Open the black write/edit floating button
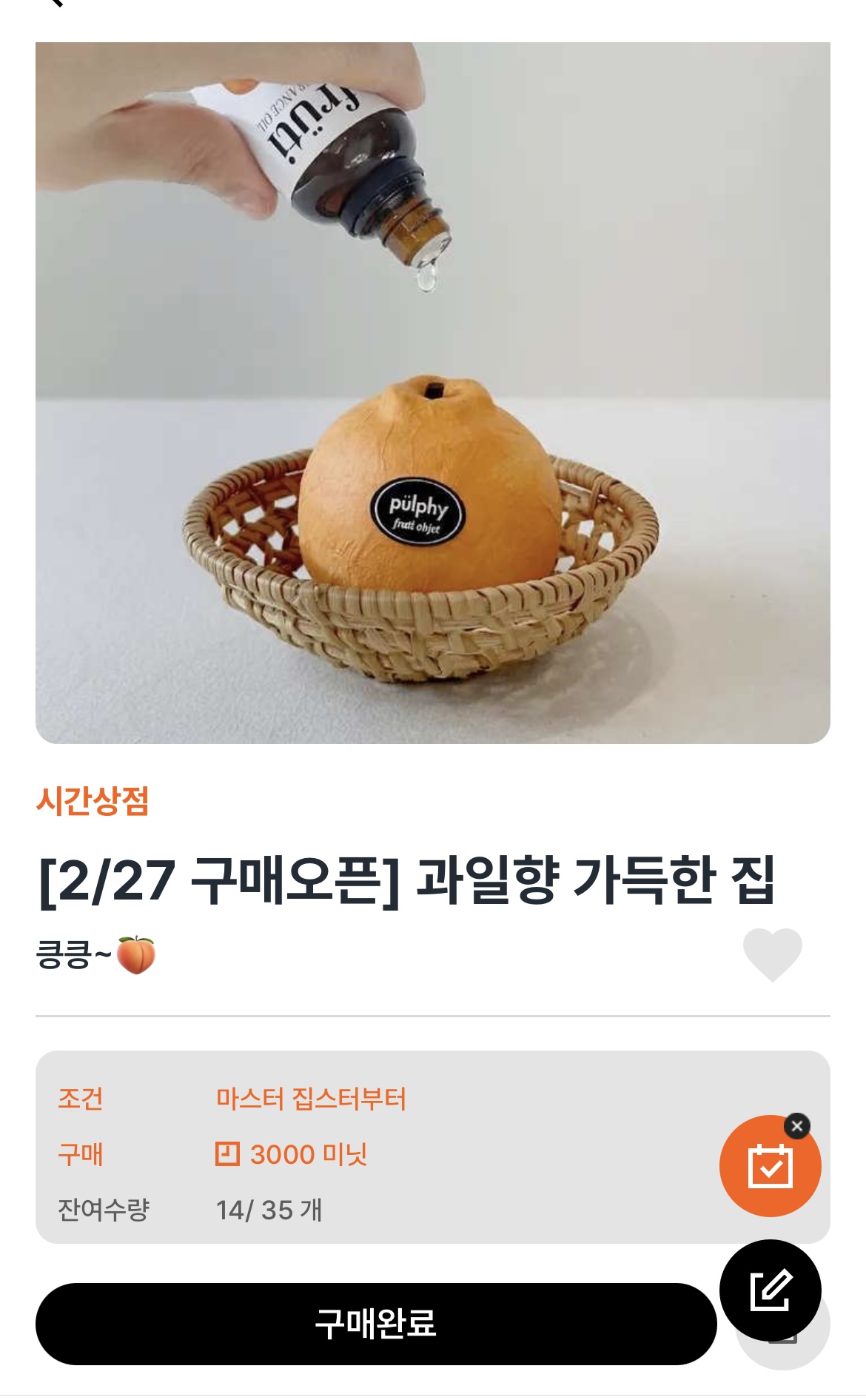Viewport: 866px width, 1400px height. pyautogui.click(x=771, y=1290)
